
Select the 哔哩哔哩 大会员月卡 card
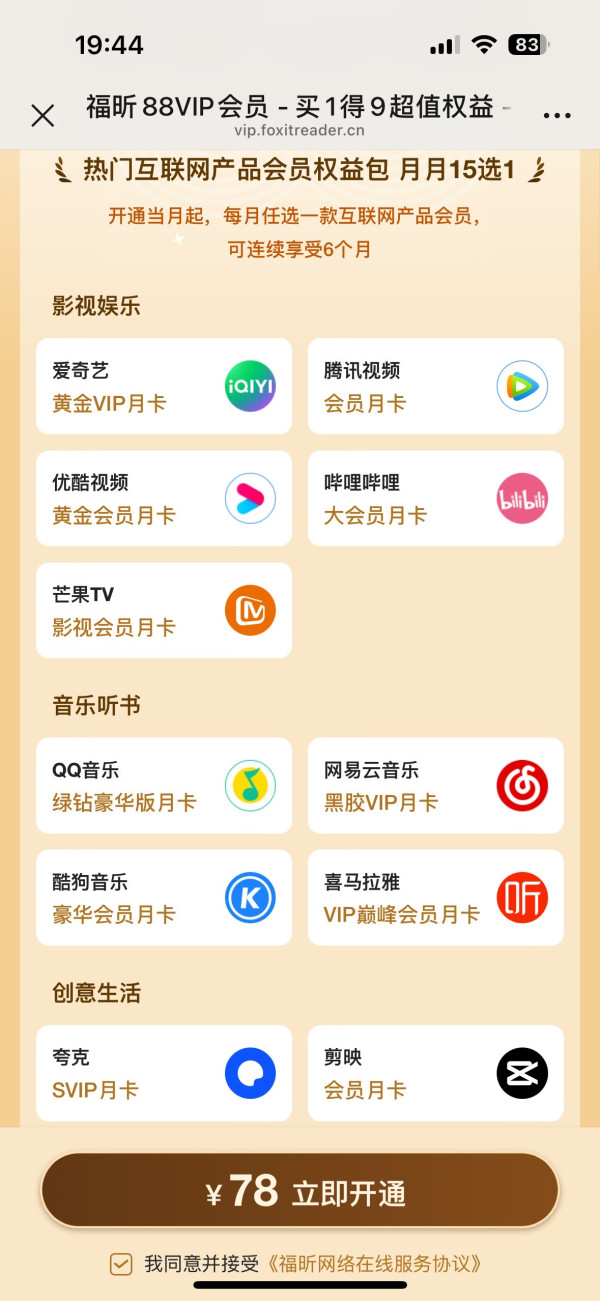[x=436, y=498]
